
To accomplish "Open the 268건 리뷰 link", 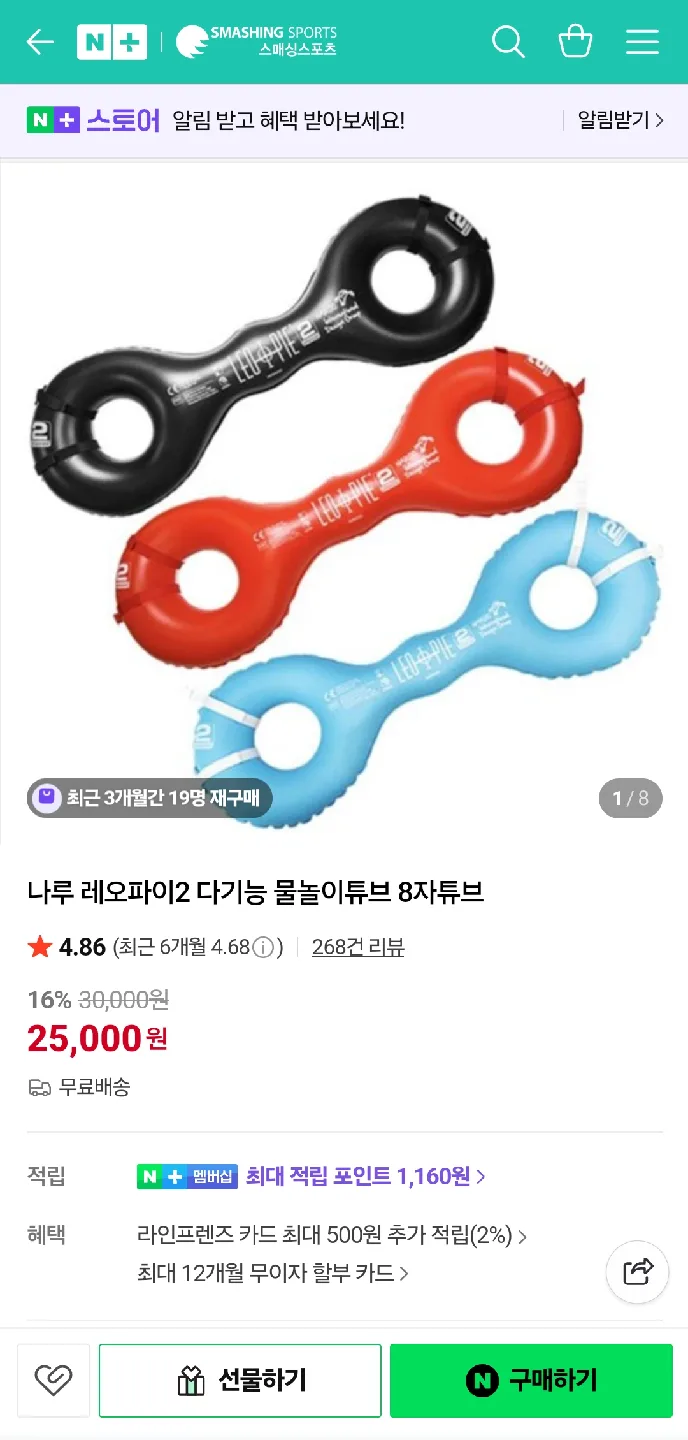I will click(358, 947).
